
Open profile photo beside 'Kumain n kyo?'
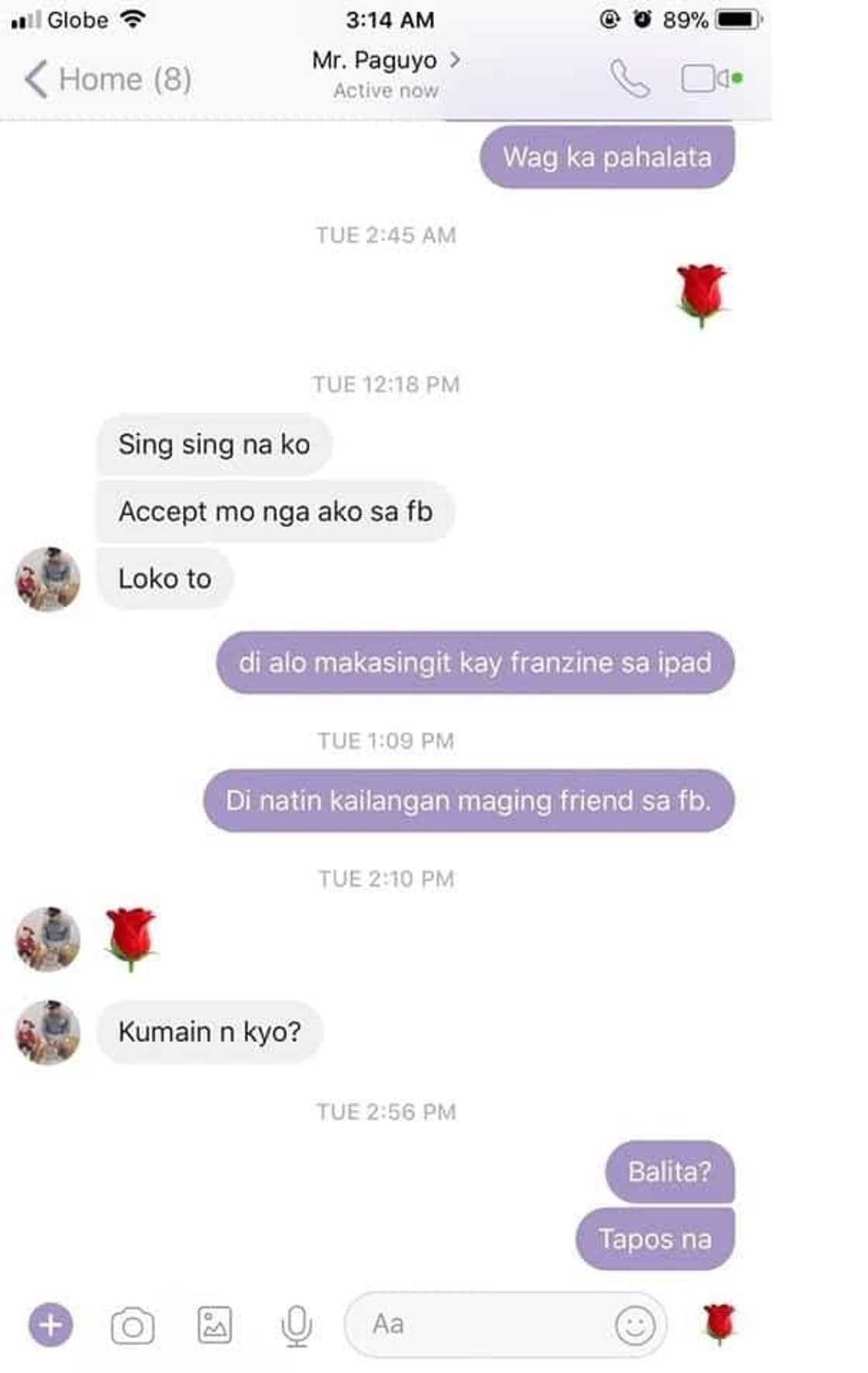click(x=48, y=1033)
